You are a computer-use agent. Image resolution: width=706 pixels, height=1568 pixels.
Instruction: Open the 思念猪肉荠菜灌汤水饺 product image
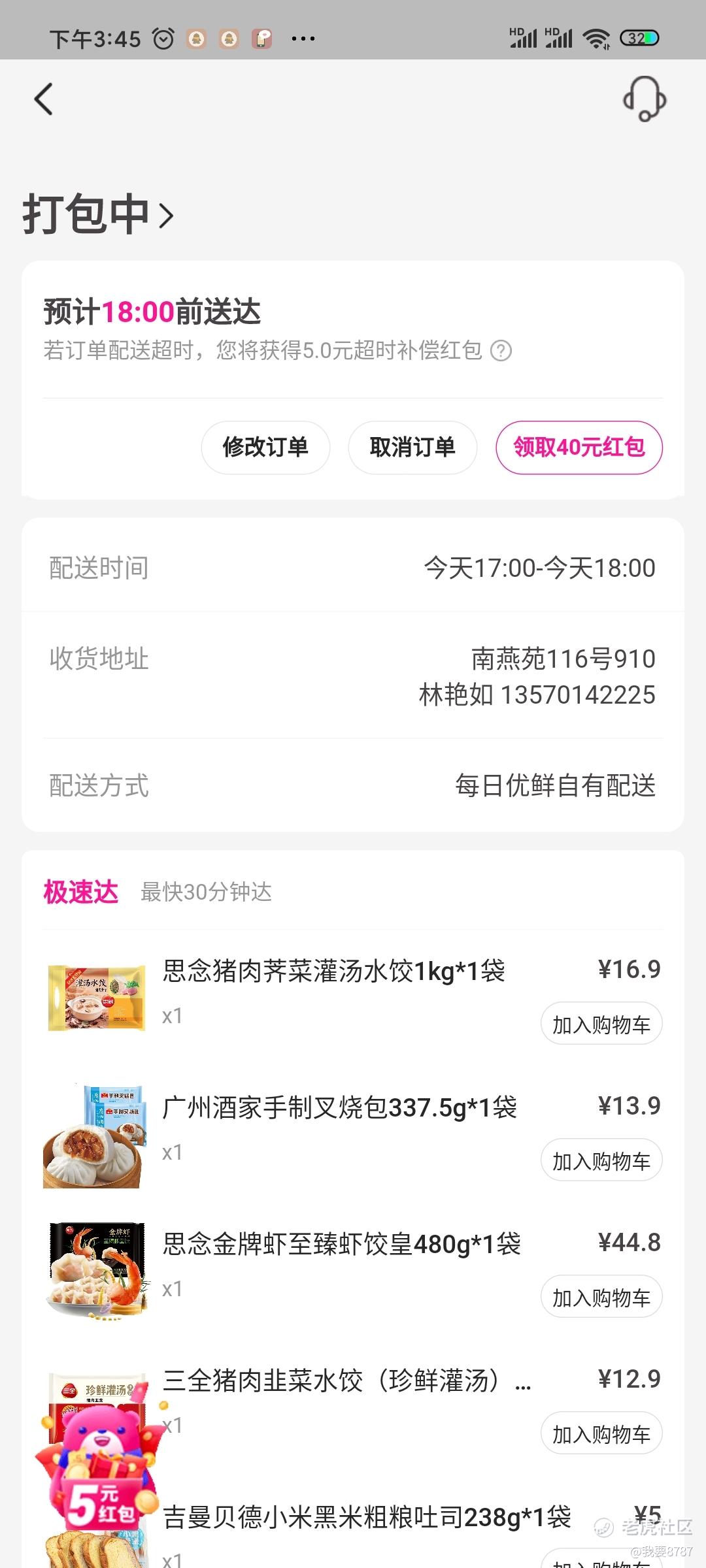tap(97, 998)
